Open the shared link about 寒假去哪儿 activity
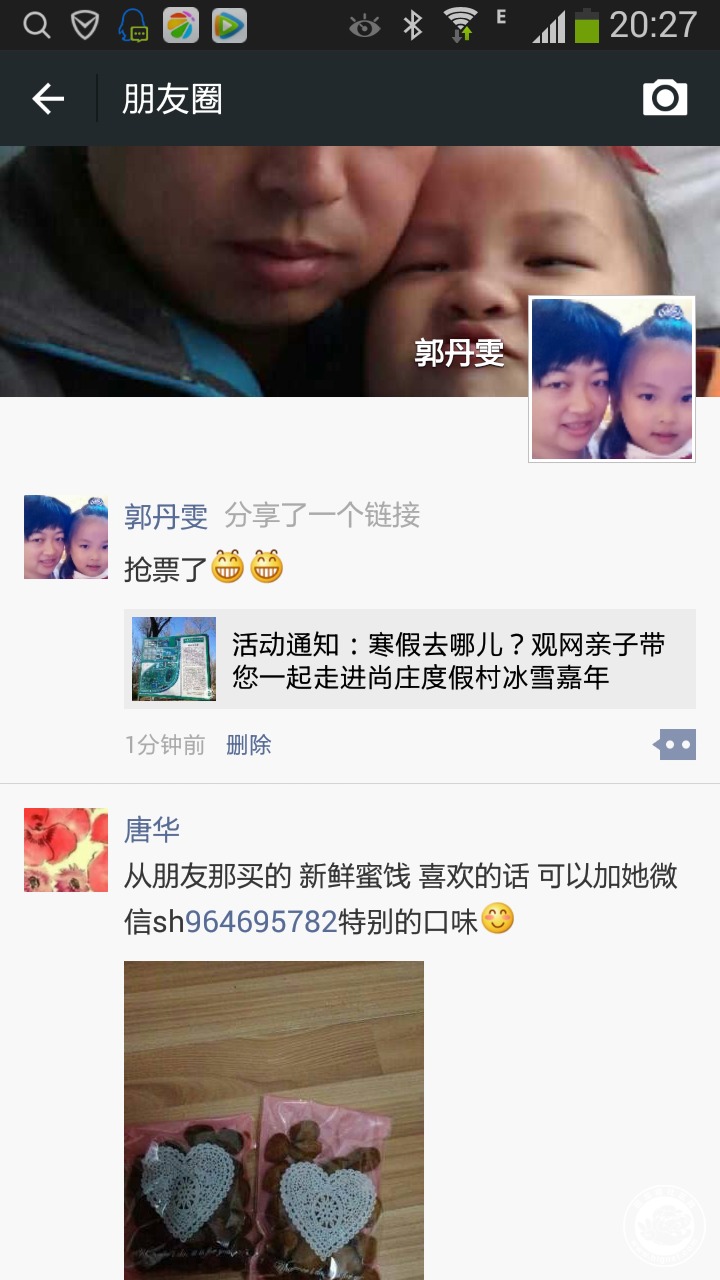The image size is (720, 1280). pos(410,659)
